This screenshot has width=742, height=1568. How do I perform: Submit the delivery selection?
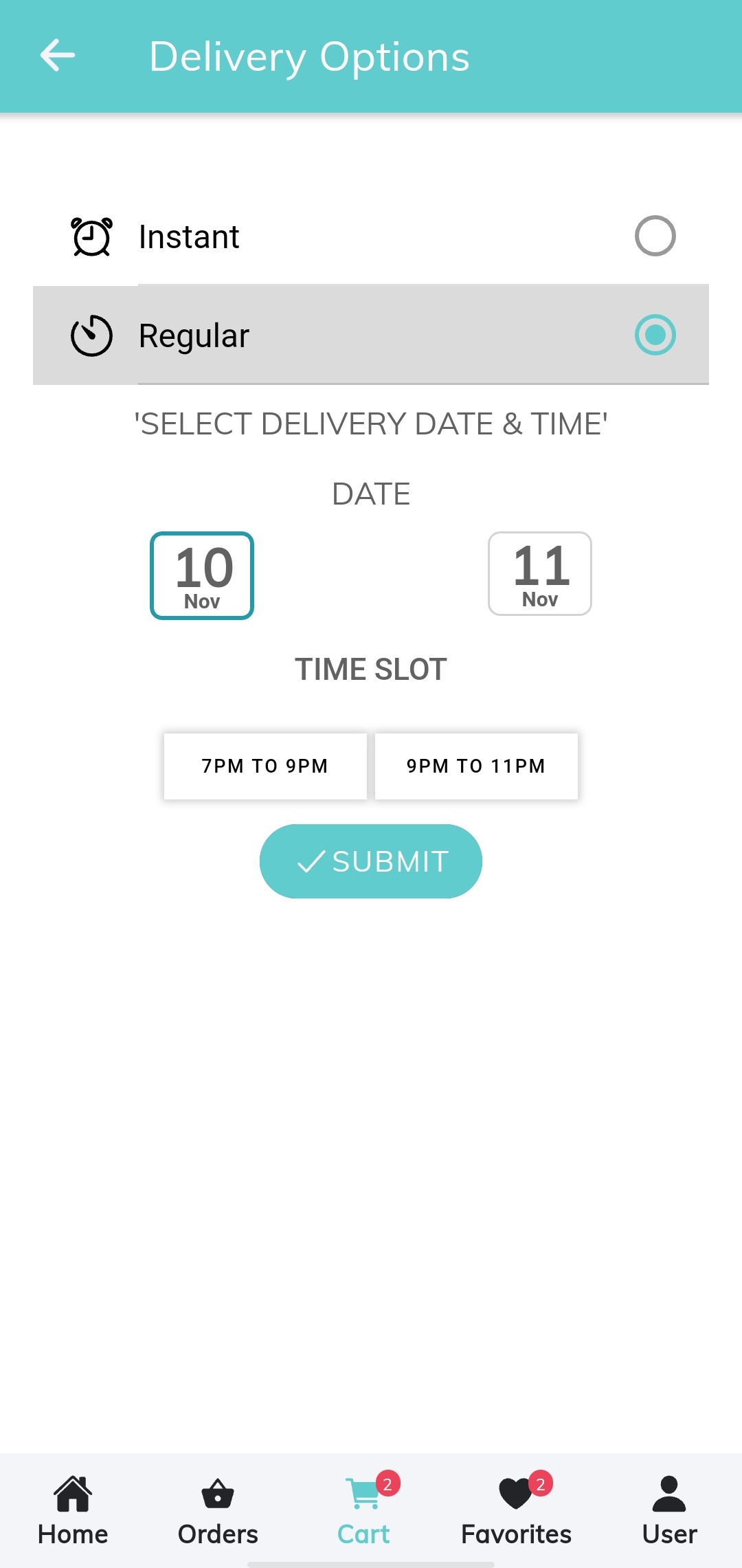point(371,861)
